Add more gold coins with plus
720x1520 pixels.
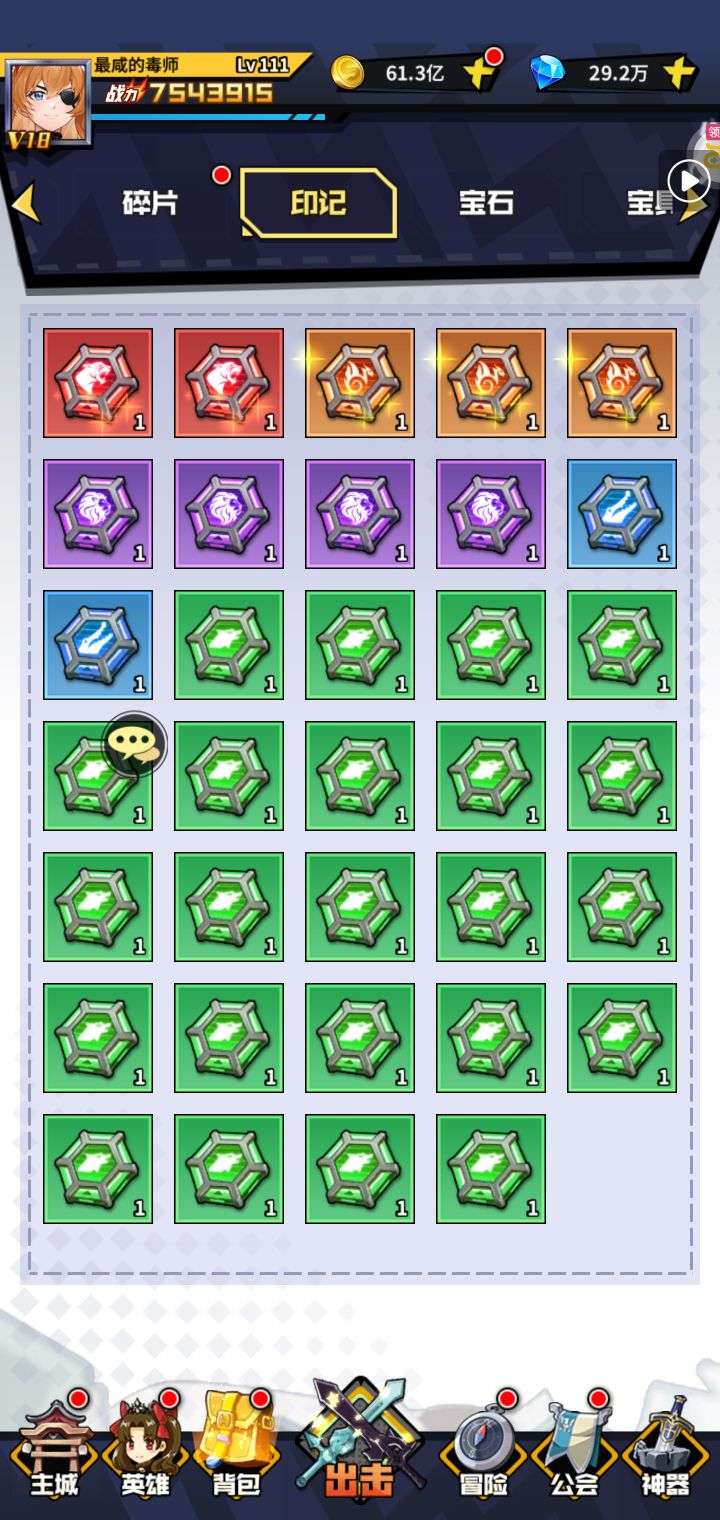[x=478, y=73]
